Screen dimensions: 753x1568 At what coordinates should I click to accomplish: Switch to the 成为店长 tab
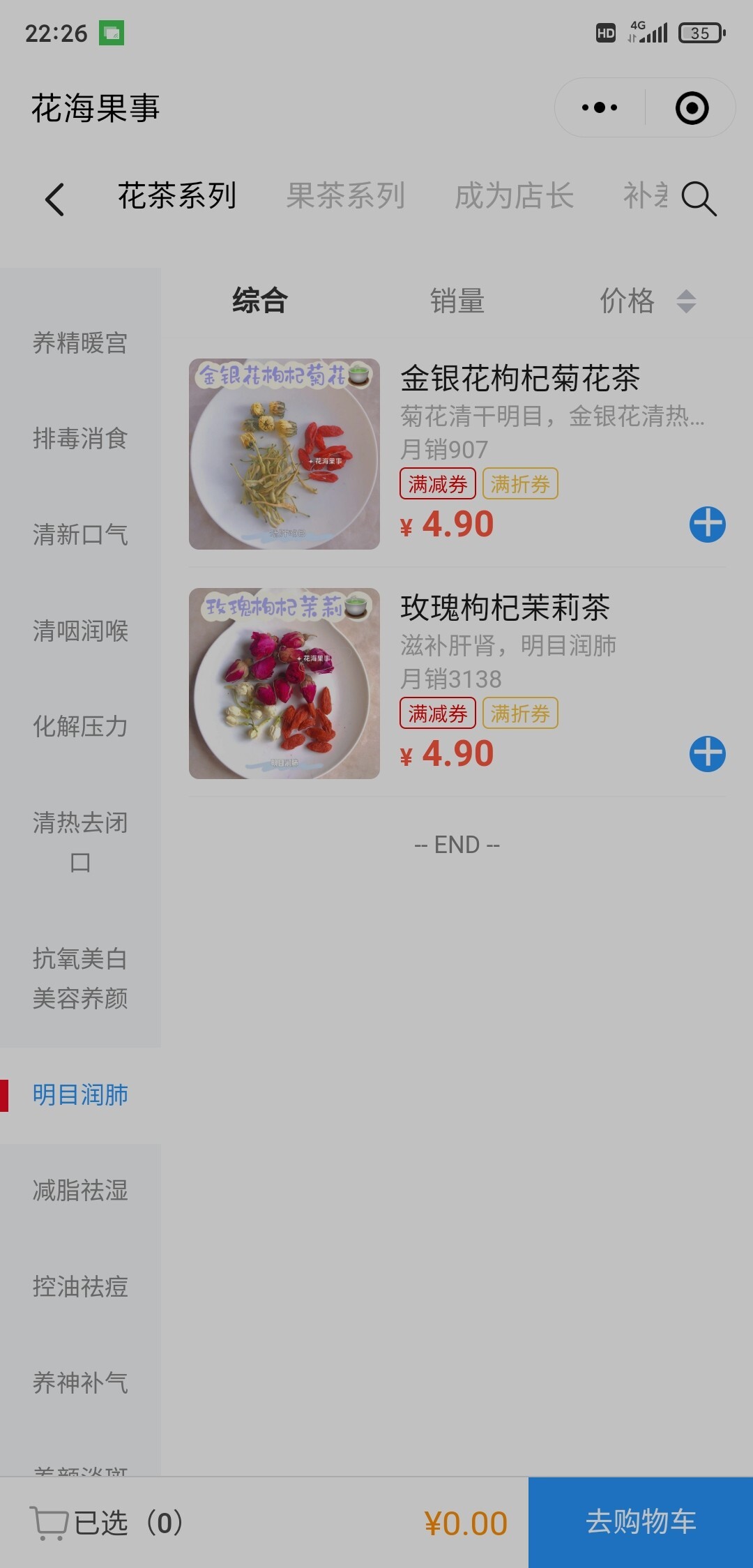coord(514,196)
